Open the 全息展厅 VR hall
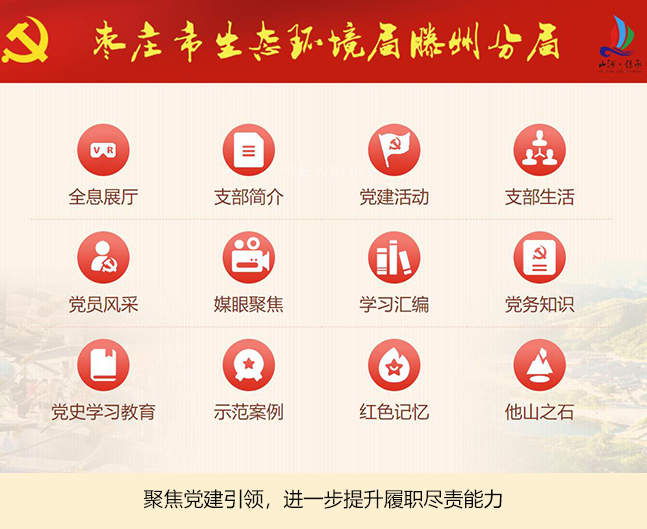This screenshot has width=647, height=529. pos(103,150)
